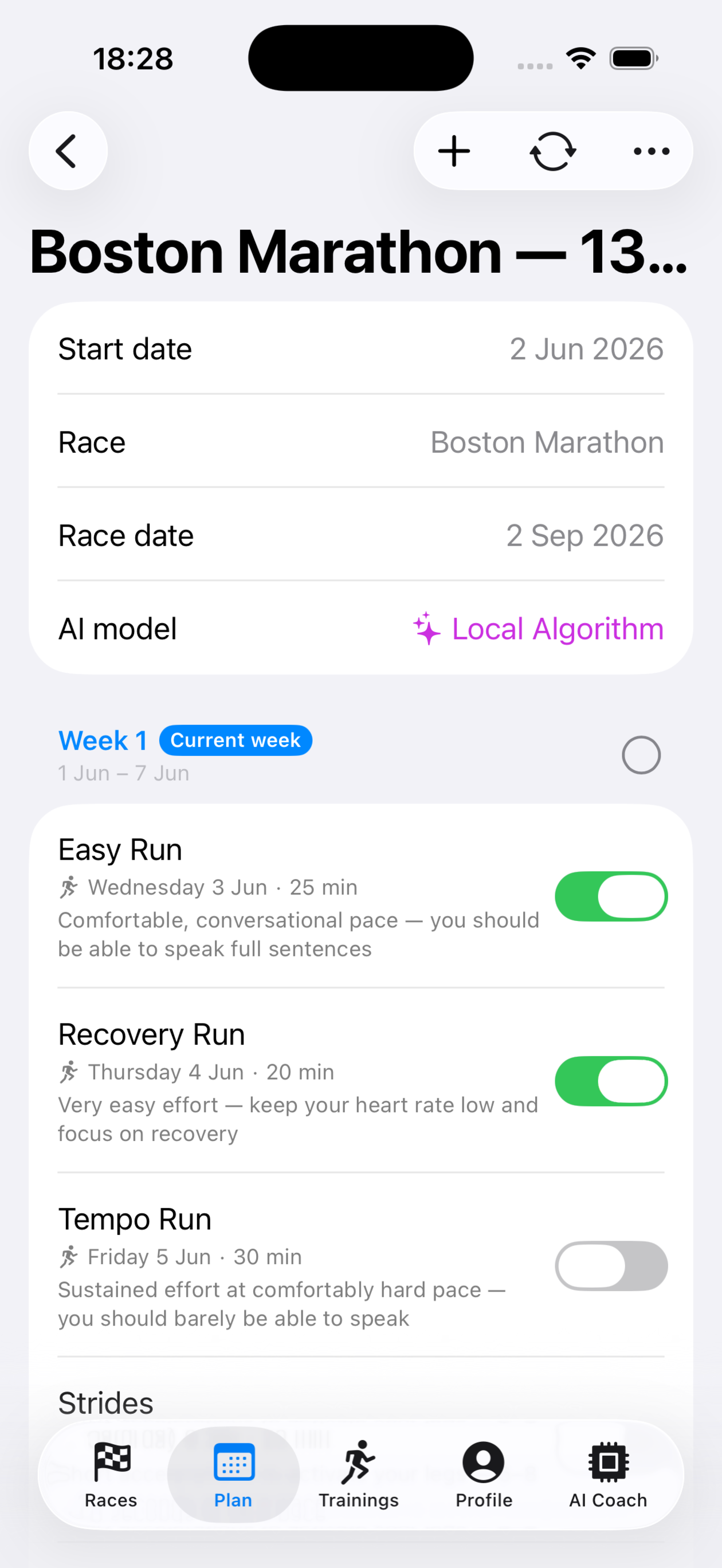Select the Plan tab
The image size is (722, 1568).
(233, 1474)
